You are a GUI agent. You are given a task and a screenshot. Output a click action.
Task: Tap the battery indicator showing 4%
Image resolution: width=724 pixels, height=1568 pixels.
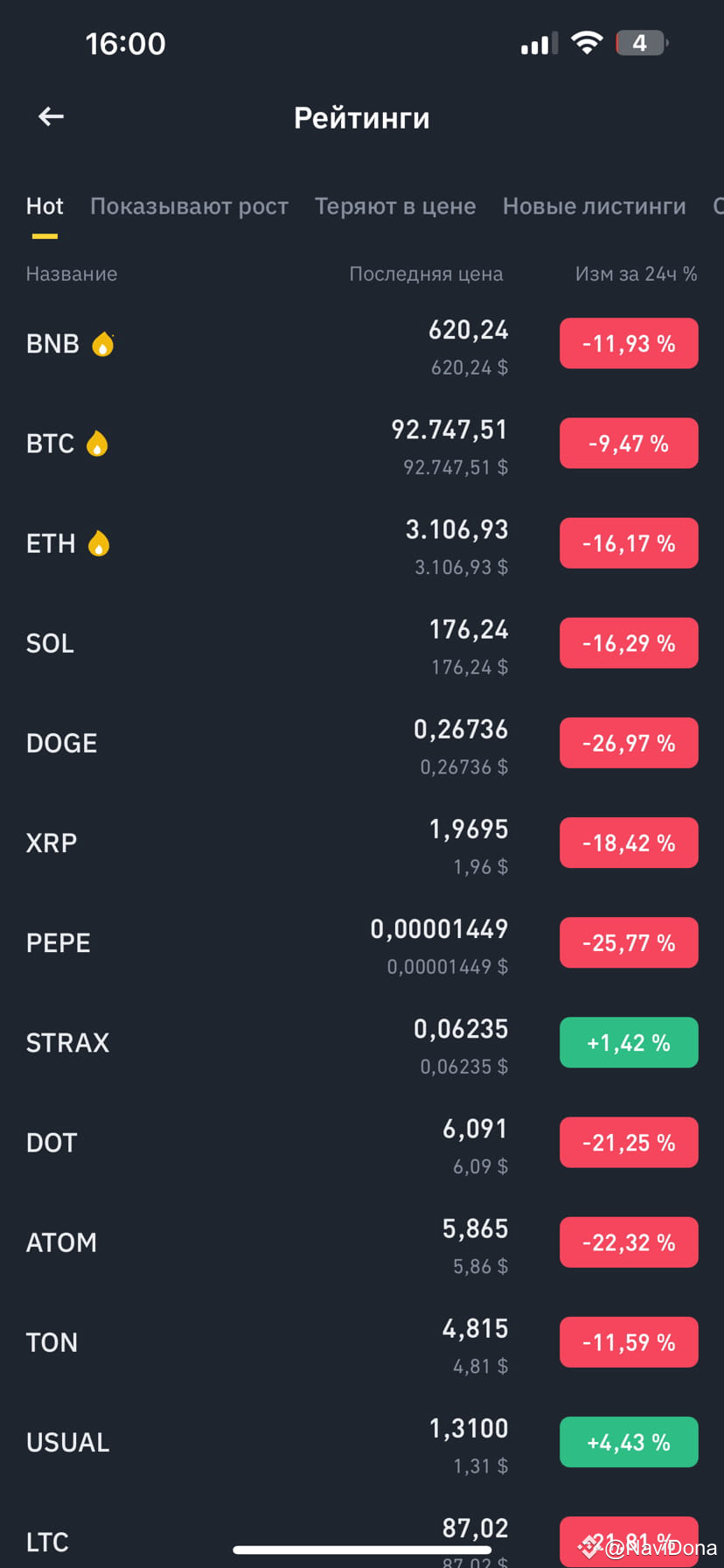[x=641, y=42]
